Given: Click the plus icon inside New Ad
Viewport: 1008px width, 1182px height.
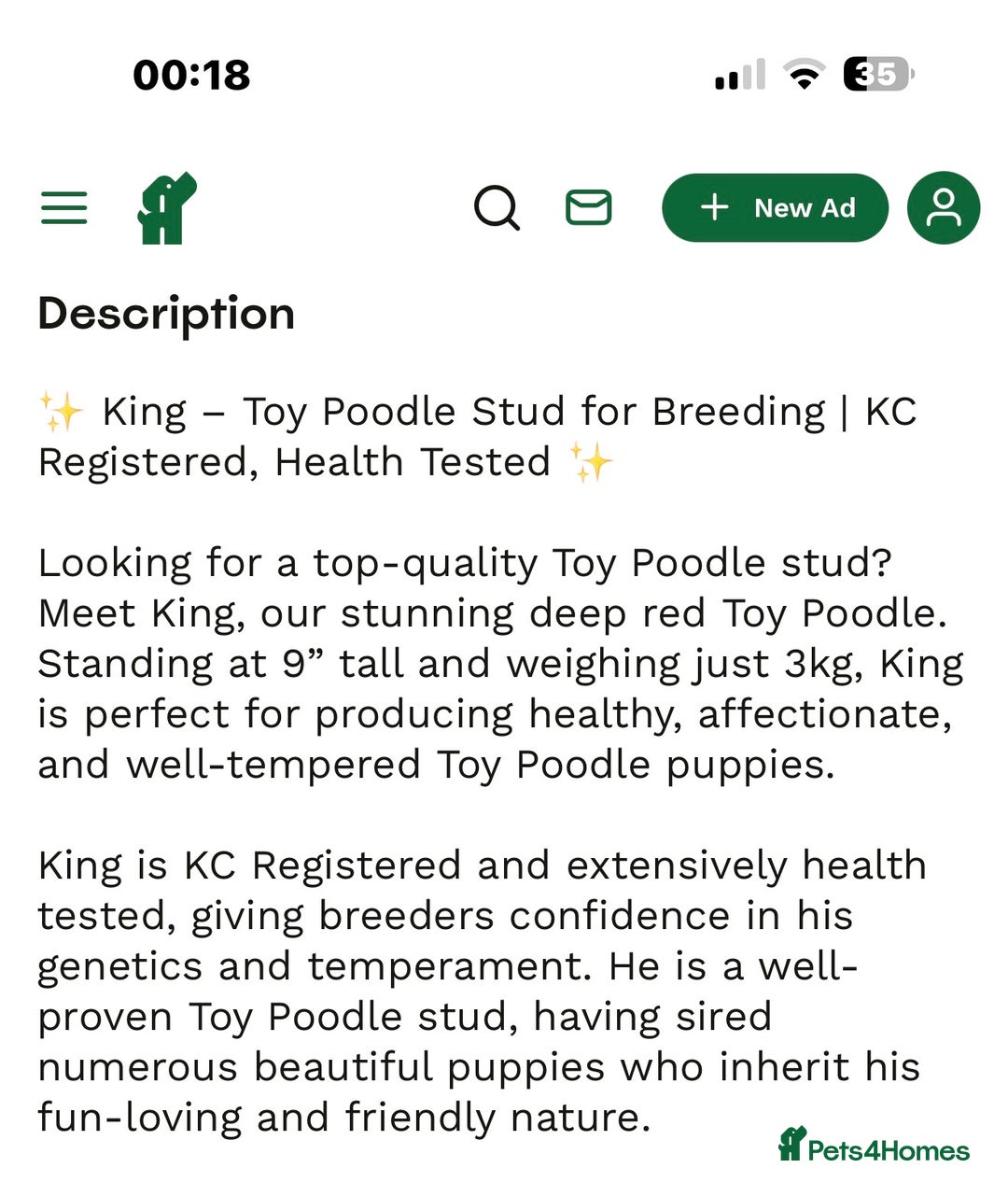Looking at the screenshot, I should 714,208.
